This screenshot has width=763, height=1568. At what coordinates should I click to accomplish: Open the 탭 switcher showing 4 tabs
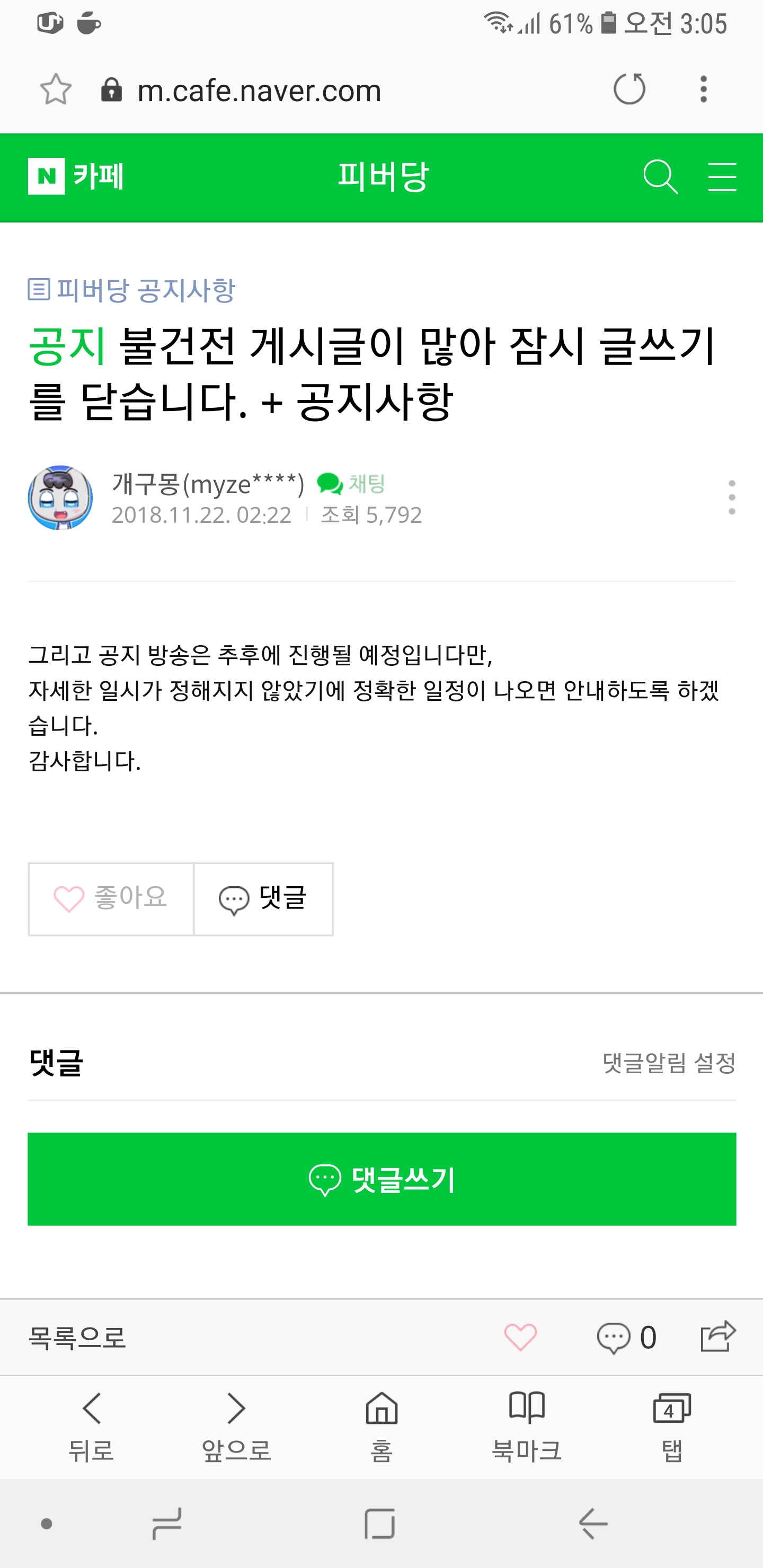click(672, 1426)
